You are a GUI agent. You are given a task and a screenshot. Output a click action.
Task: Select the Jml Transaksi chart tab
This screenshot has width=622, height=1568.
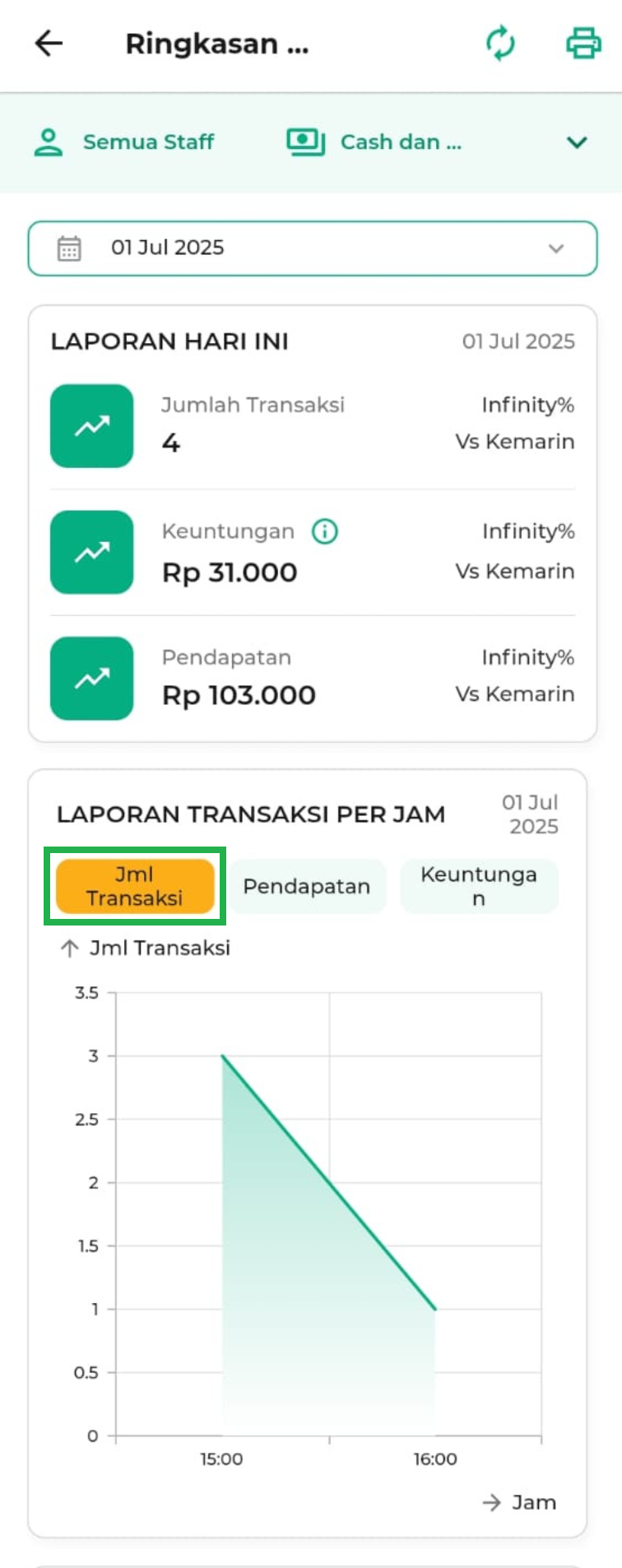point(135,886)
